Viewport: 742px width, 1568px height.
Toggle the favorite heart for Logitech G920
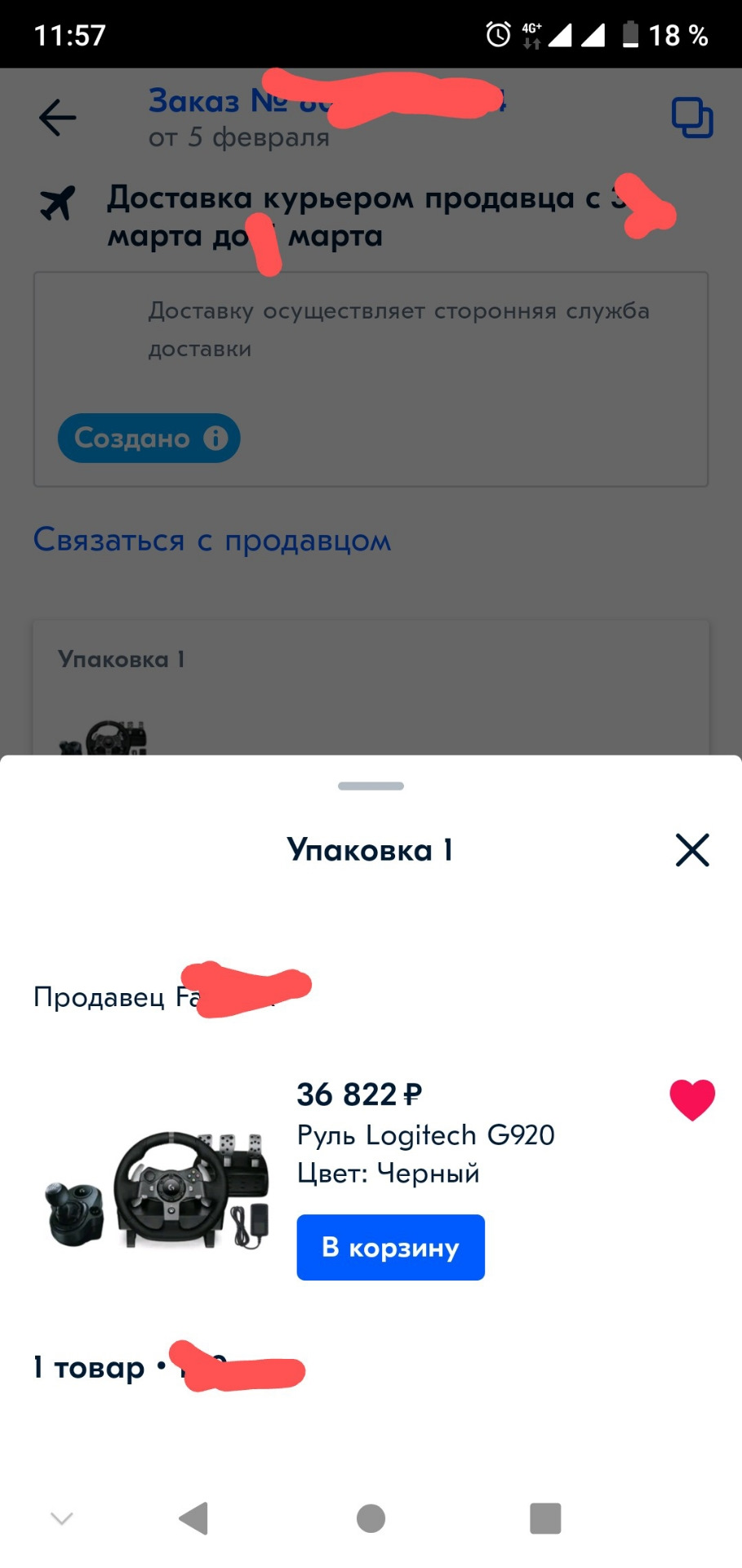click(692, 1099)
